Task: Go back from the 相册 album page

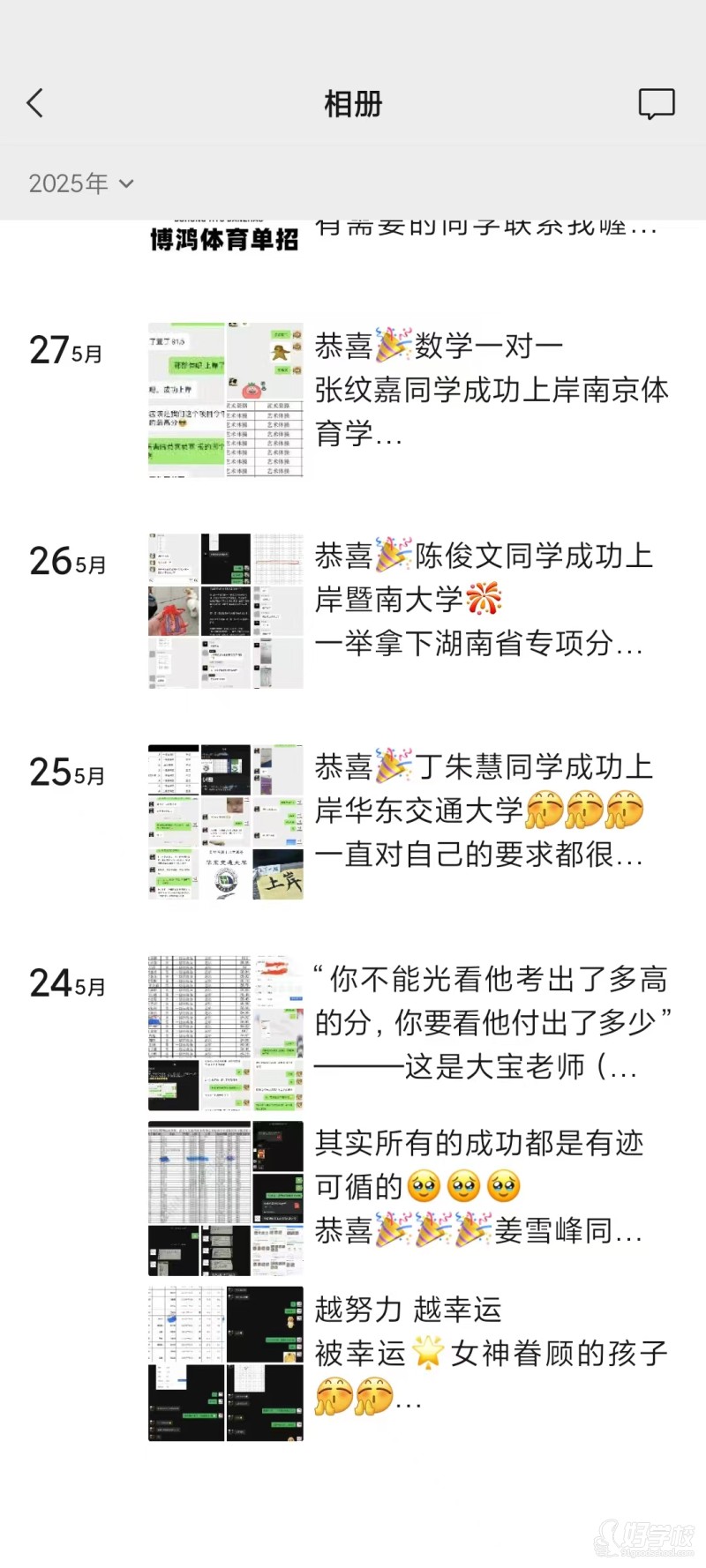Action: [35, 103]
